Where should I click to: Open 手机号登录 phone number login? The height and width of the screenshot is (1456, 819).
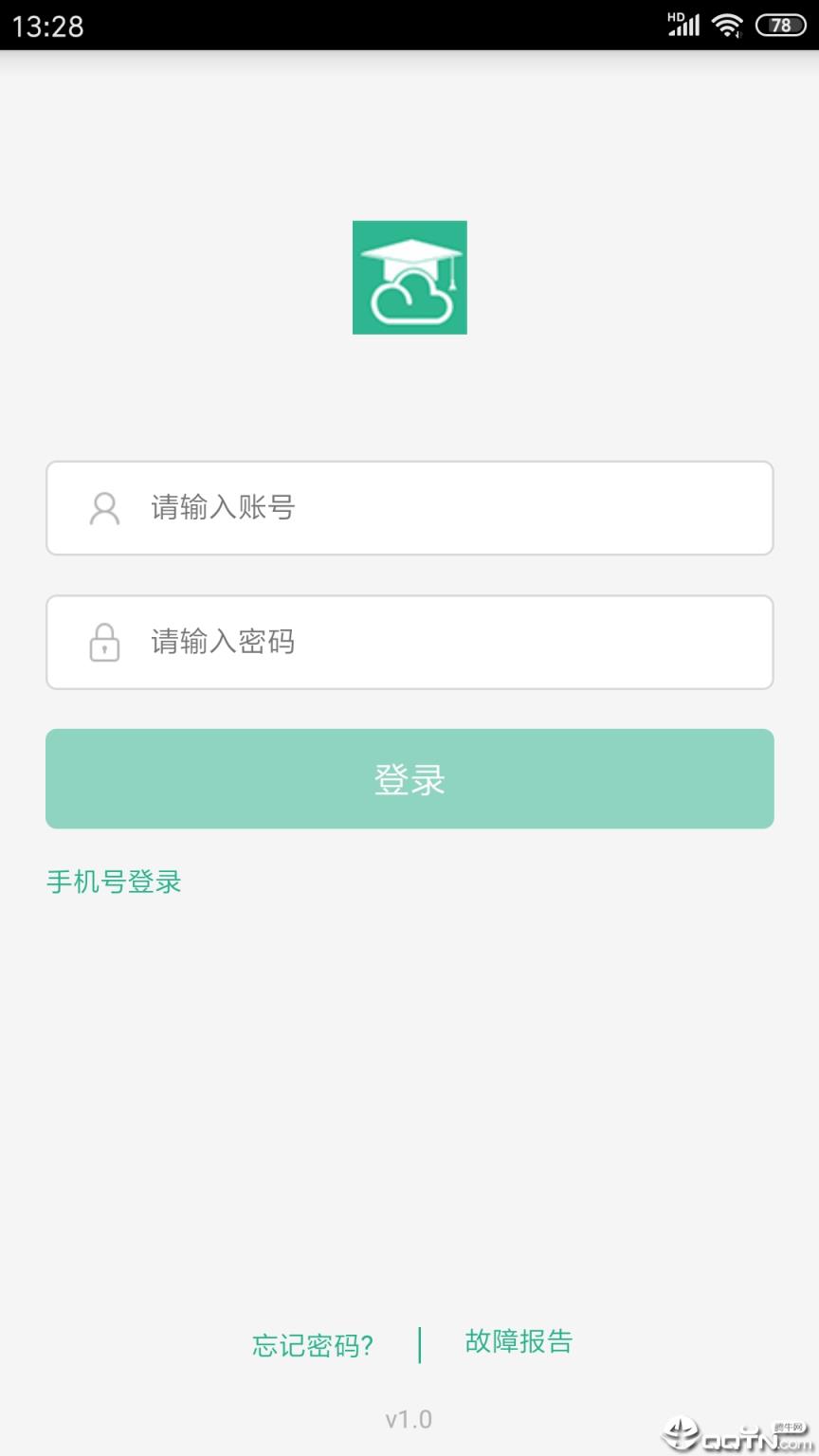tap(113, 882)
